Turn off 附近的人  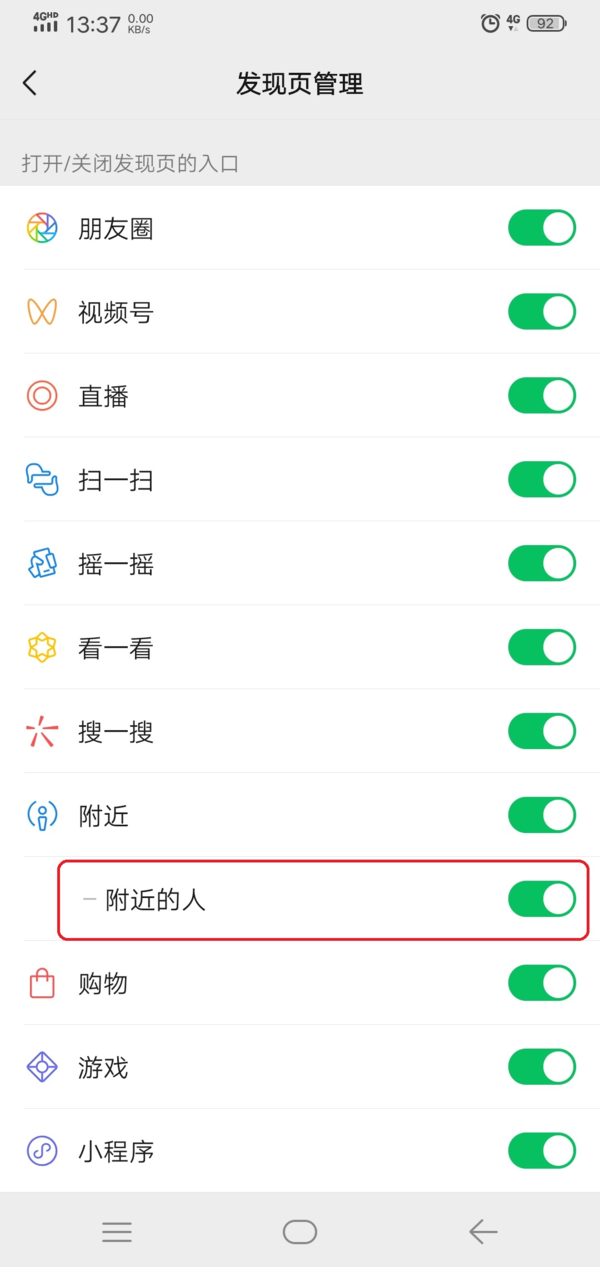pos(541,900)
